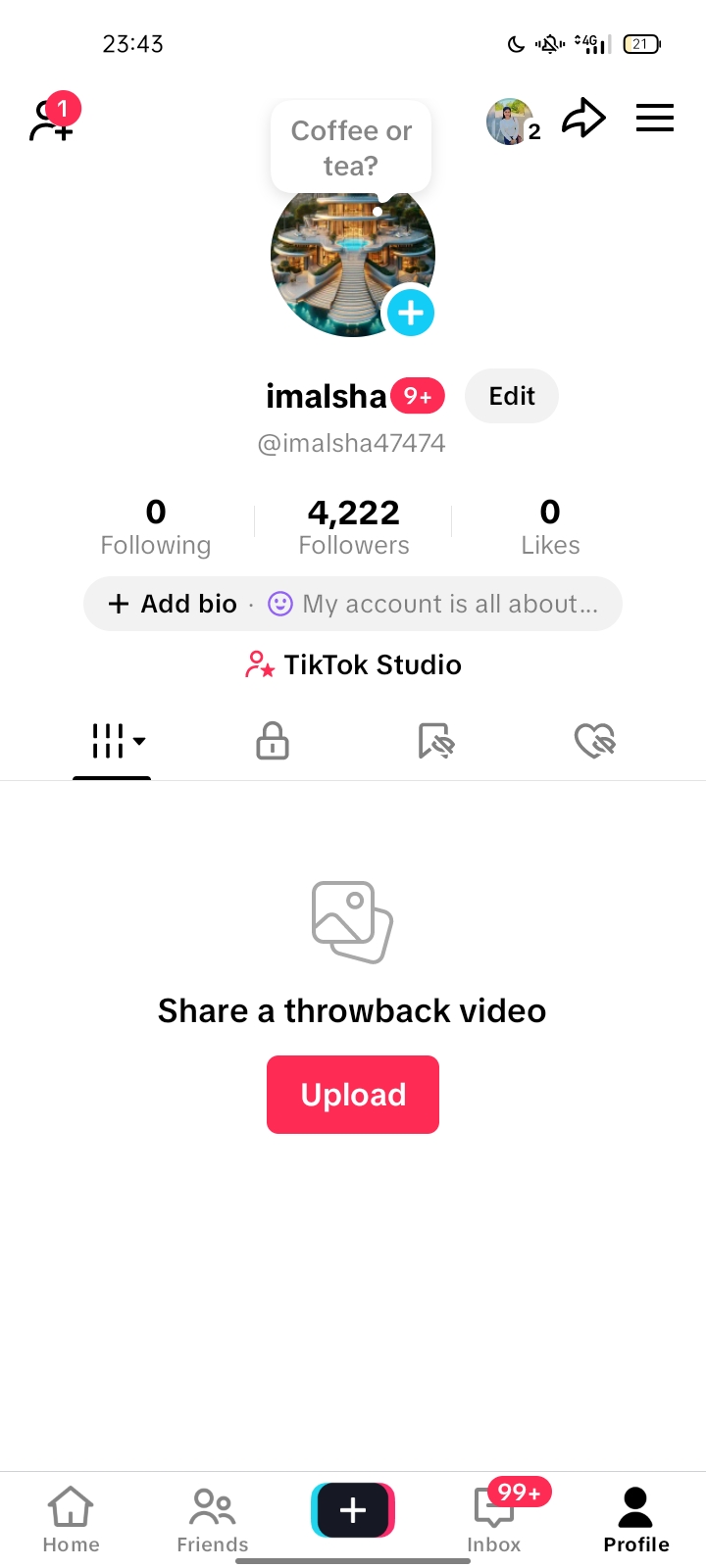Screen dimensions: 706x1568
Task: View the 4,222 Followers list
Action: (x=353, y=526)
